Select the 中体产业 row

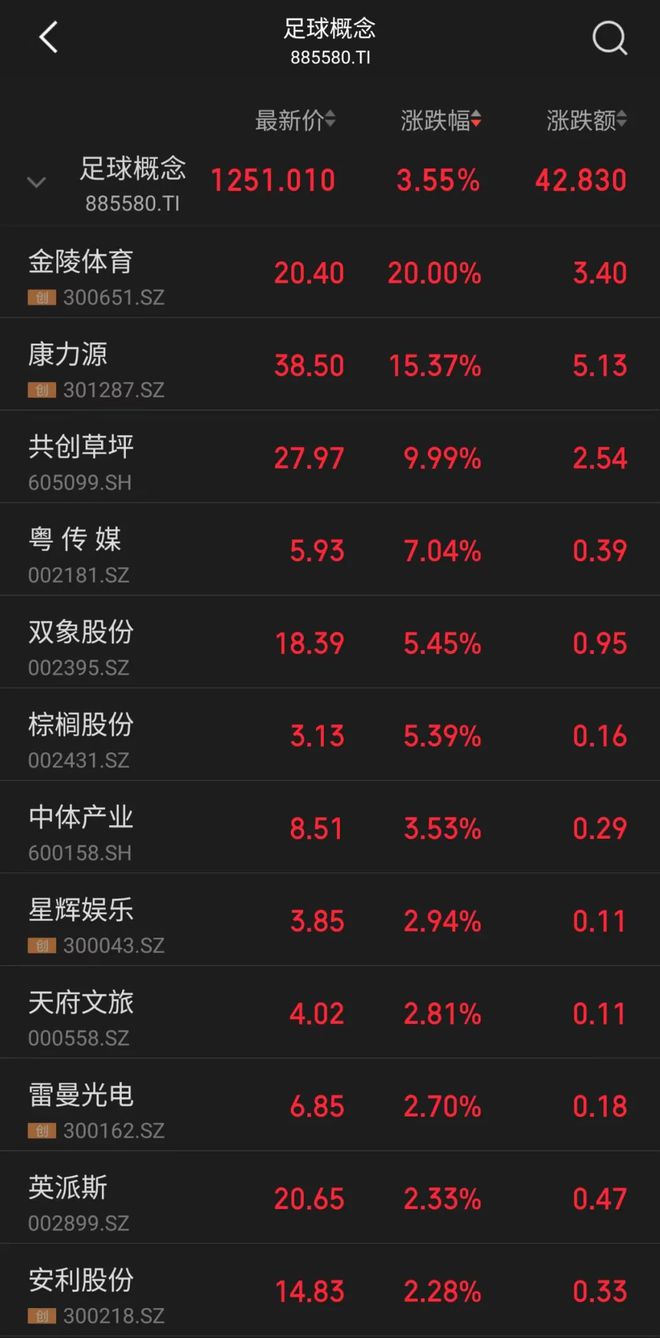point(330,828)
